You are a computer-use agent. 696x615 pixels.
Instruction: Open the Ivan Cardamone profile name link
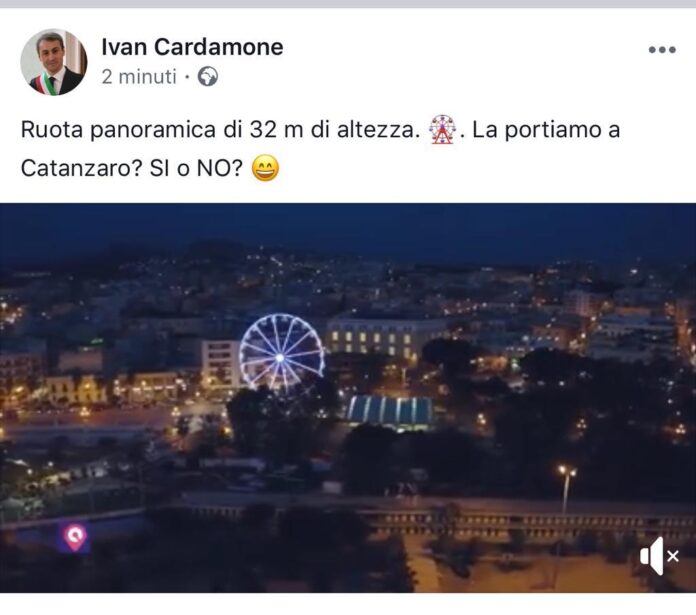pyautogui.click(x=192, y=47)
